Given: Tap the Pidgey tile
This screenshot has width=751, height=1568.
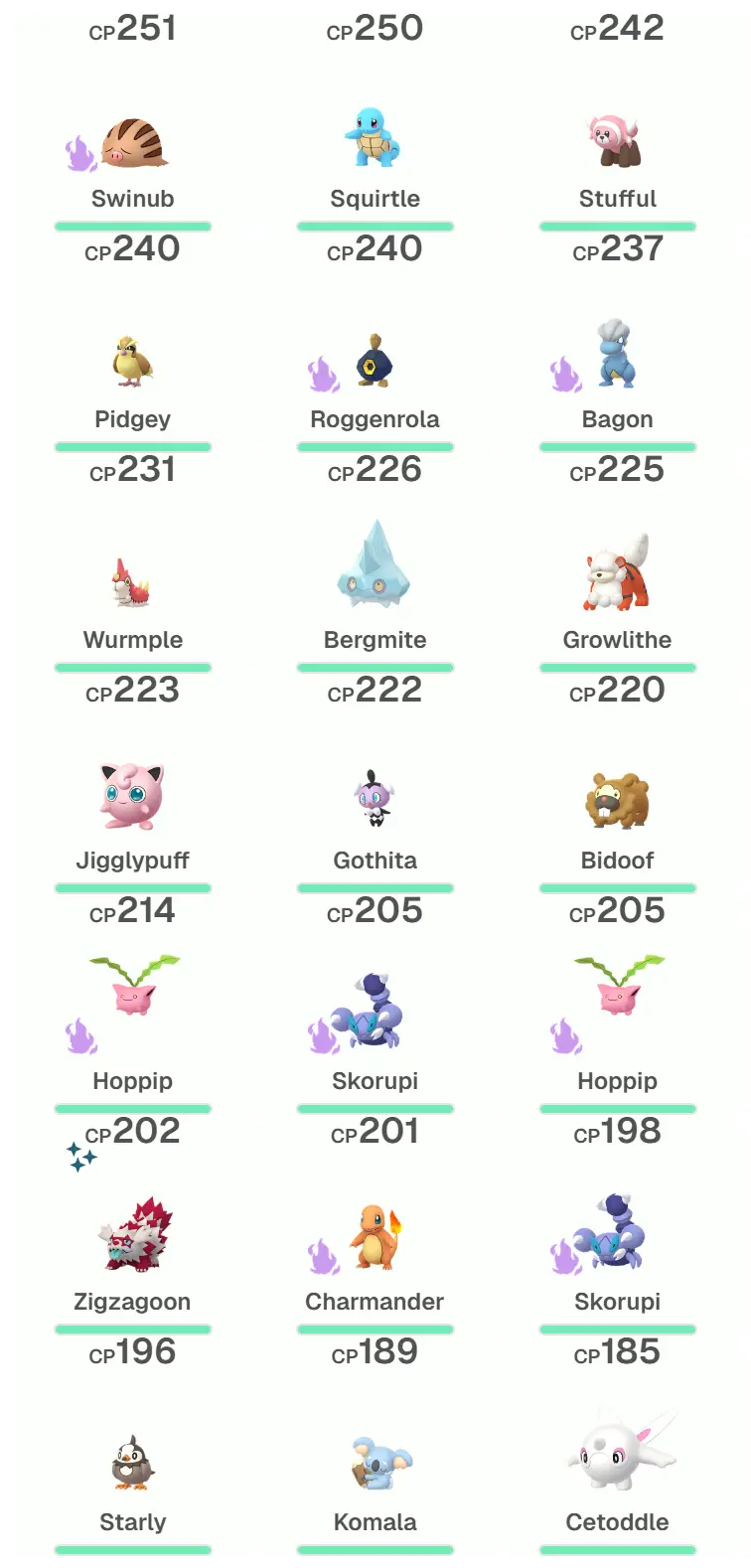Looking at the screenshot, I should [x=132, y=385].
